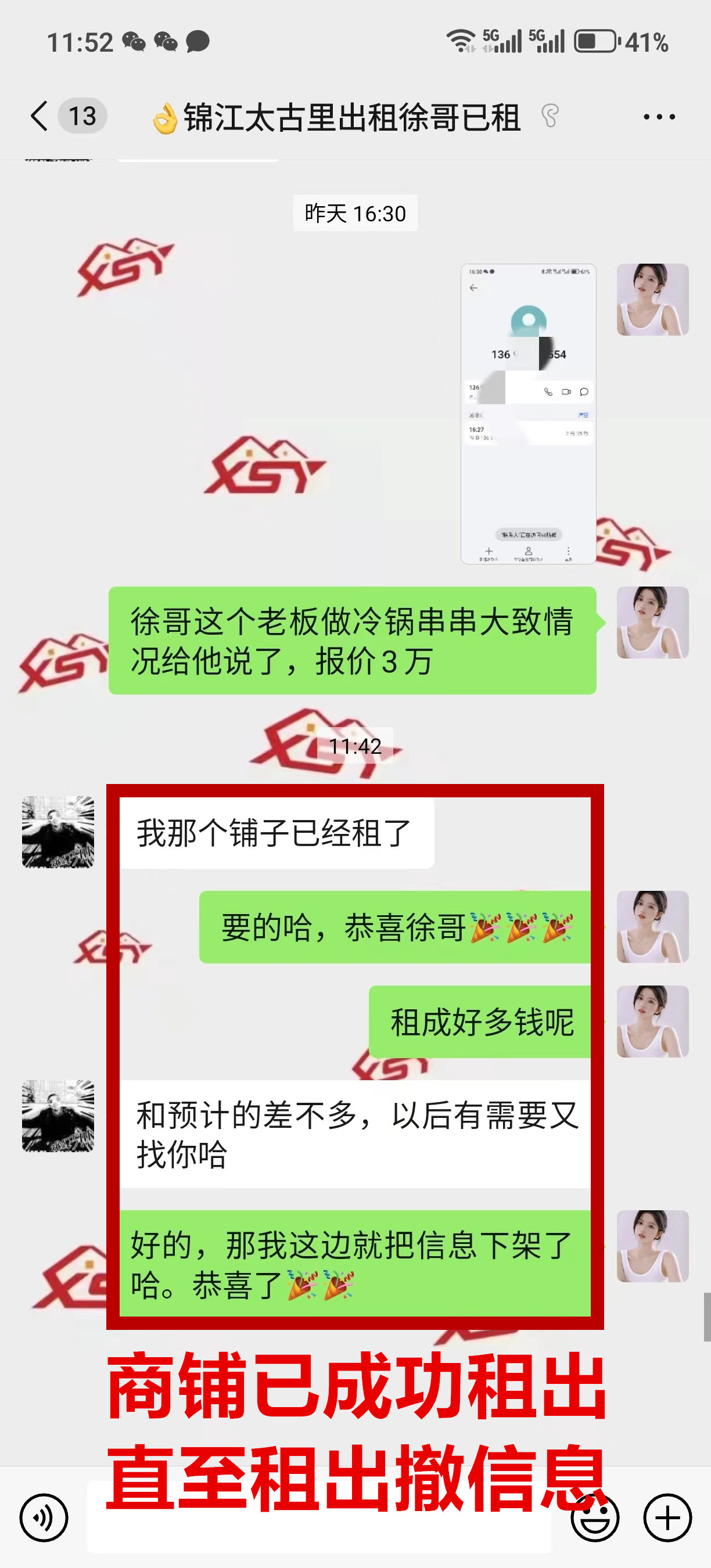
Task: Open the plus attachment menu
Action: click(667, 1517)
